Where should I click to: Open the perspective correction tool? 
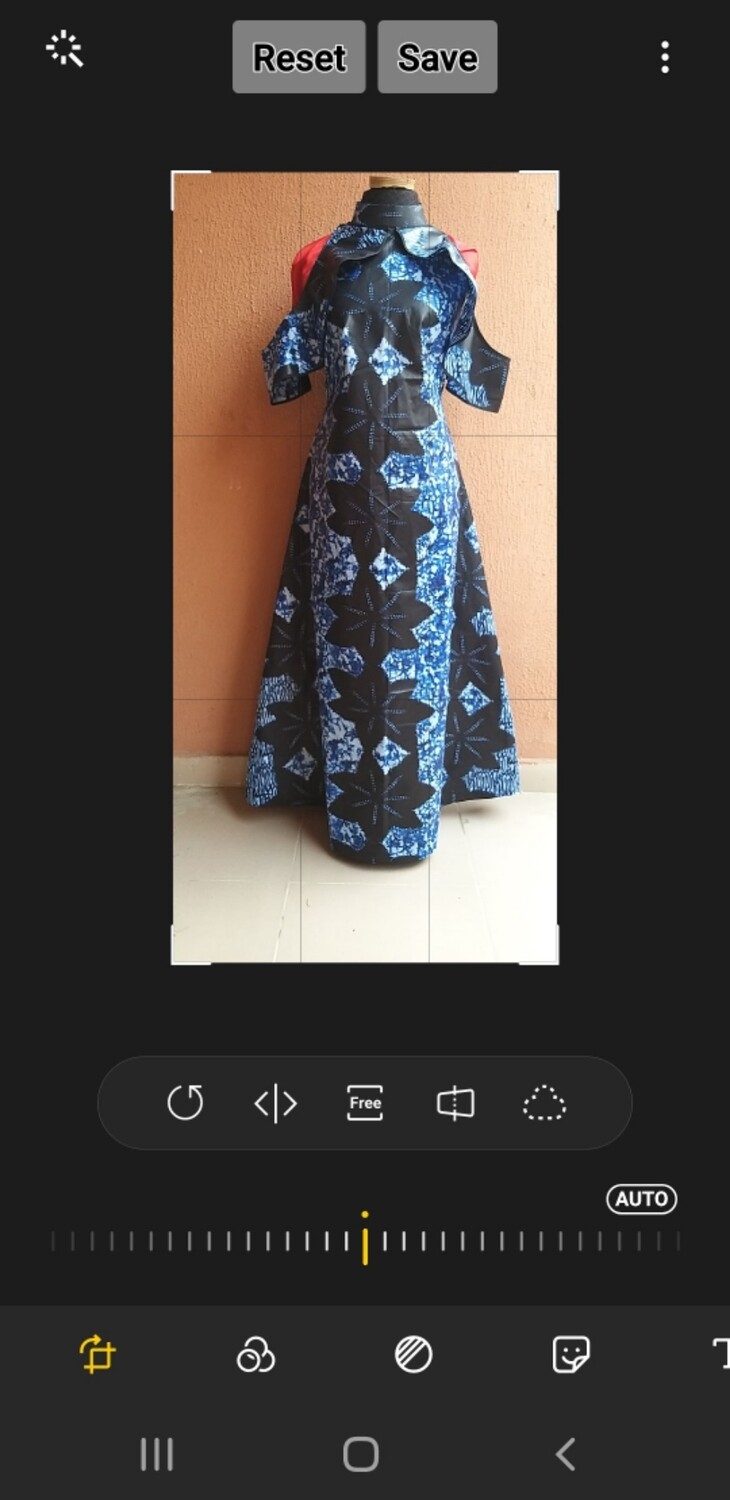455,1103
